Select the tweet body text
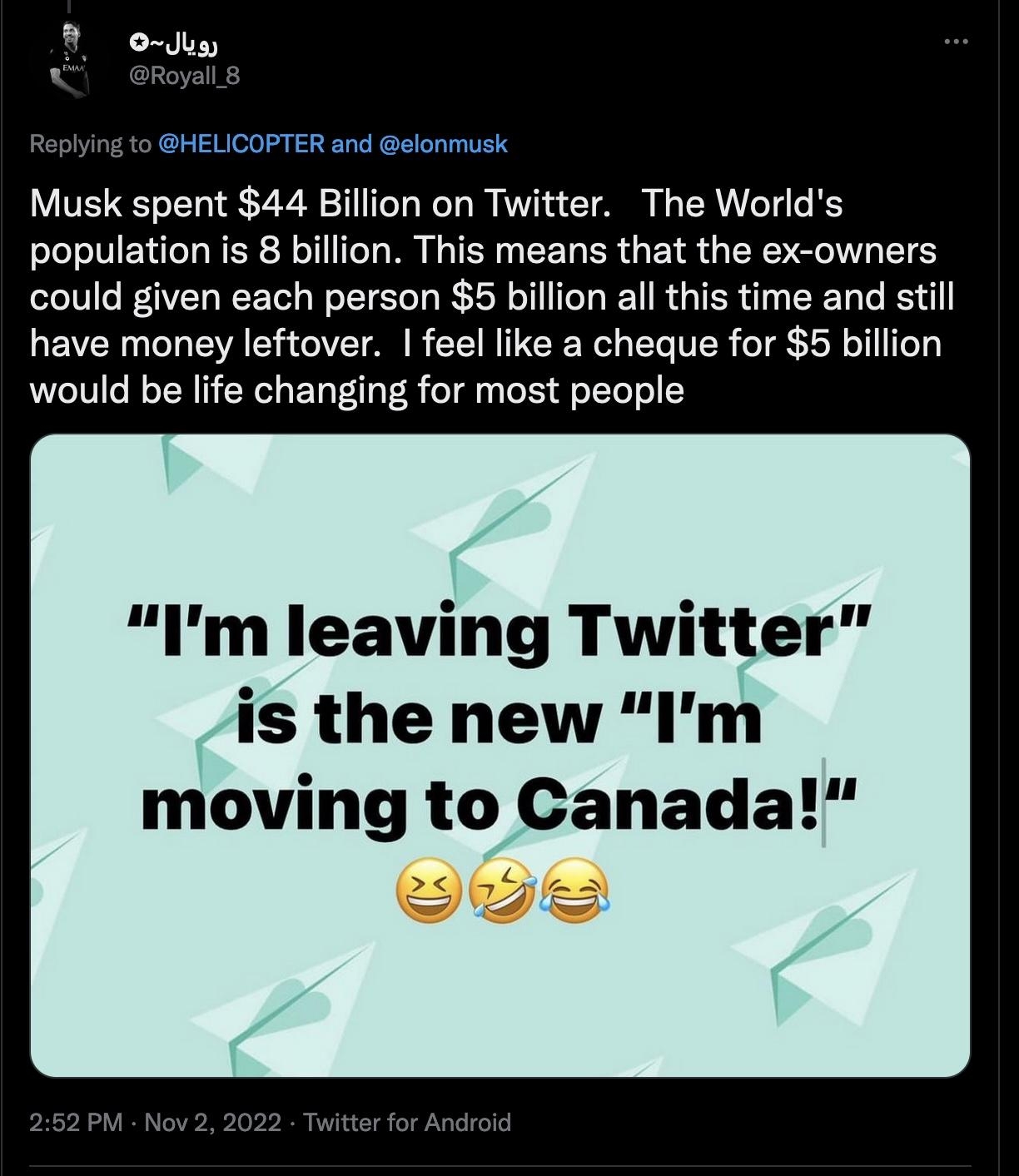Screen dimensions: 1019x1176 pos(483,295)
